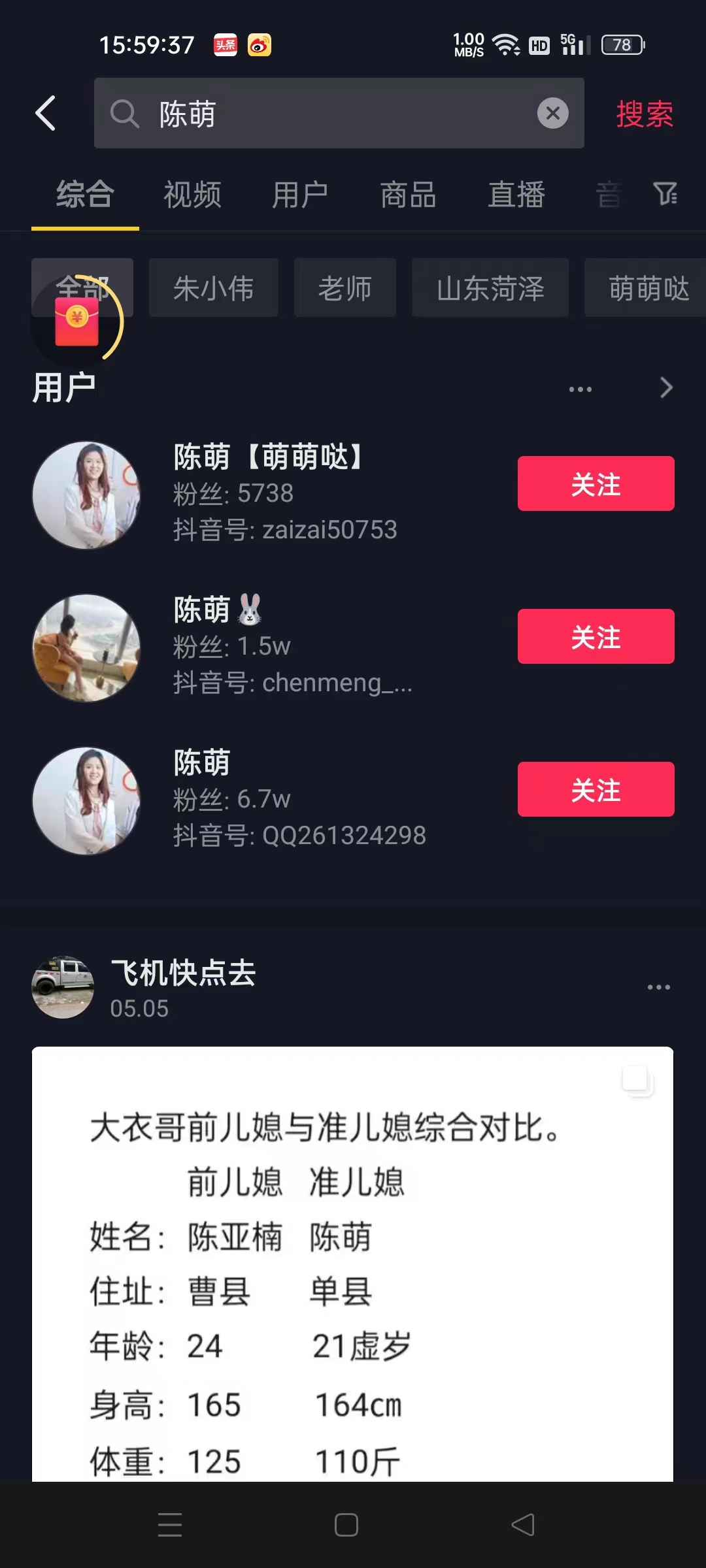Screen dimensions: 706x1568
Task: Open the search filter icon
Action: [665, 193]
